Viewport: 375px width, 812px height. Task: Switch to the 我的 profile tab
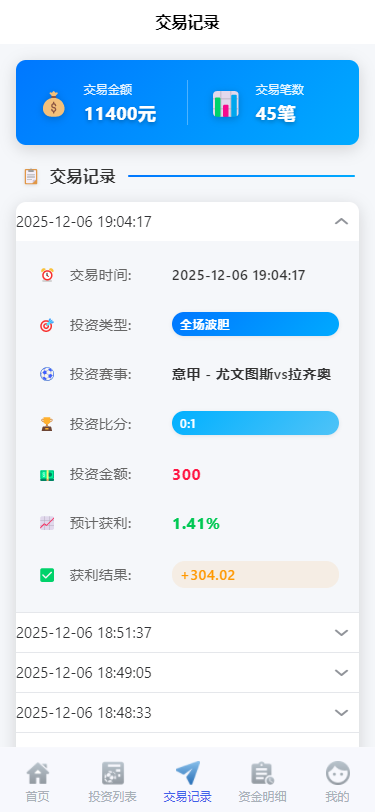(x=337, y=781)
